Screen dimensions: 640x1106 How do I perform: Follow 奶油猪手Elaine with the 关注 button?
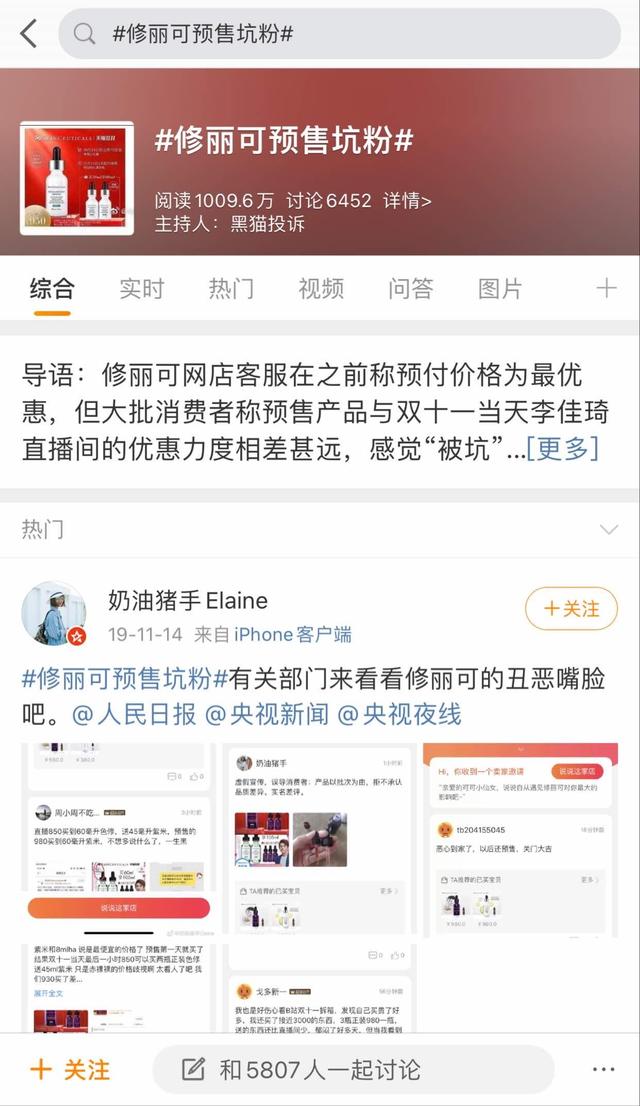pyautogui.click(x=571, y=608)
